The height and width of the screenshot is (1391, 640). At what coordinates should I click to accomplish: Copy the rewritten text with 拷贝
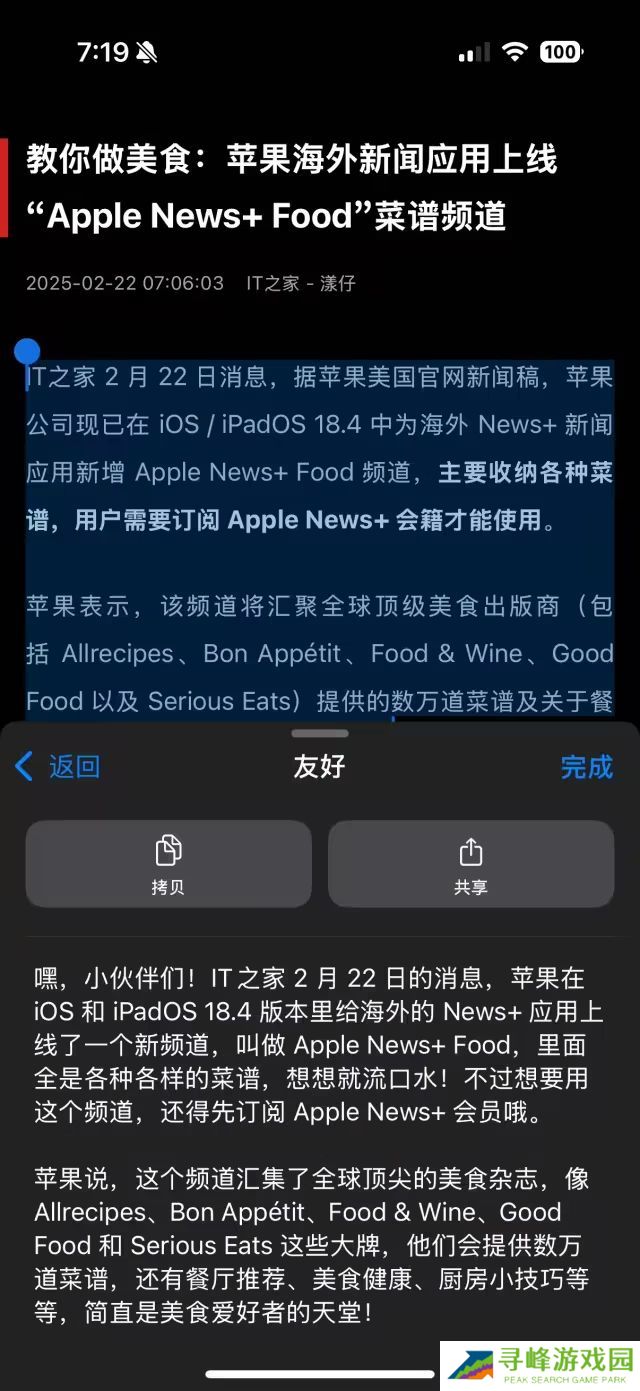[x=168, y=864]
